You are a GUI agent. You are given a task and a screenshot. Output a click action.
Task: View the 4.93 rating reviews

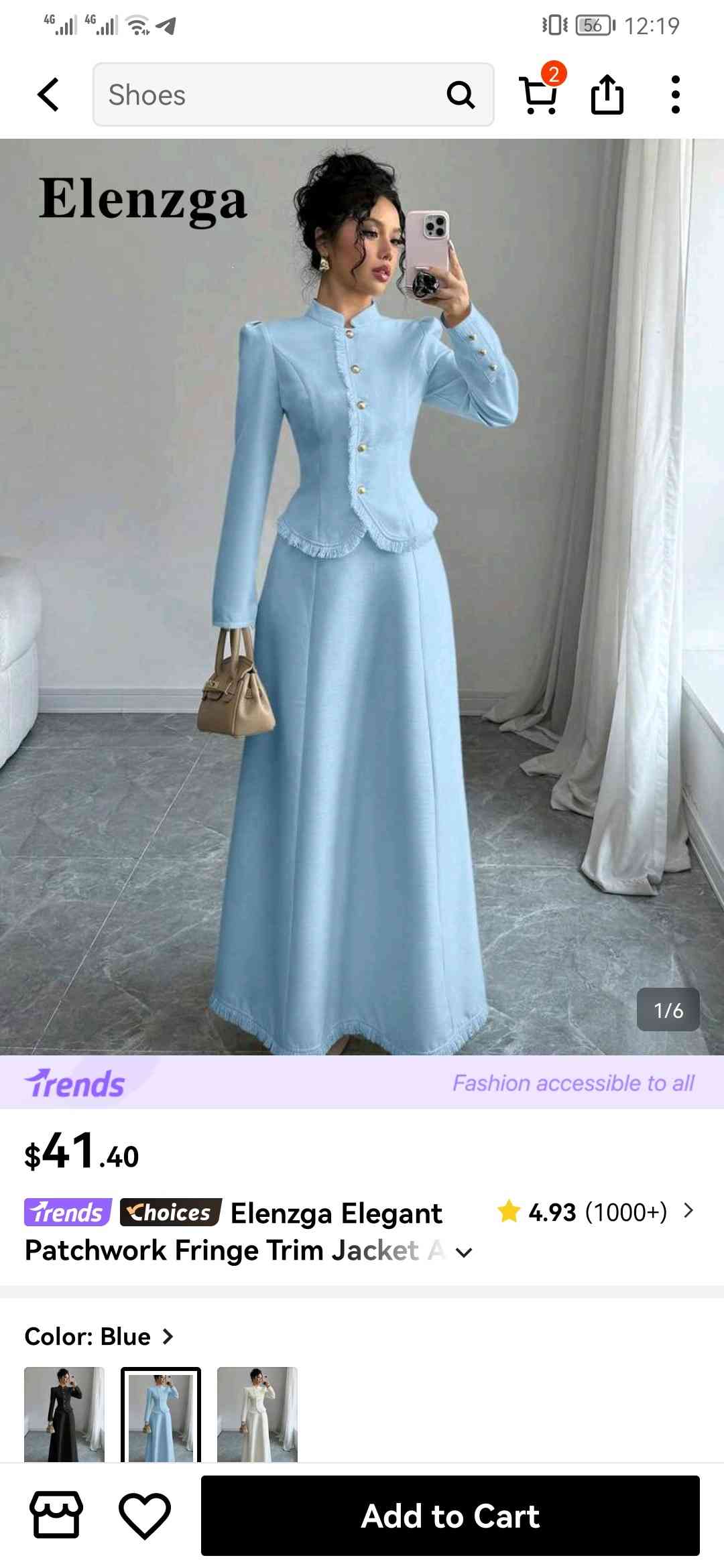[x=595, y=1212]
